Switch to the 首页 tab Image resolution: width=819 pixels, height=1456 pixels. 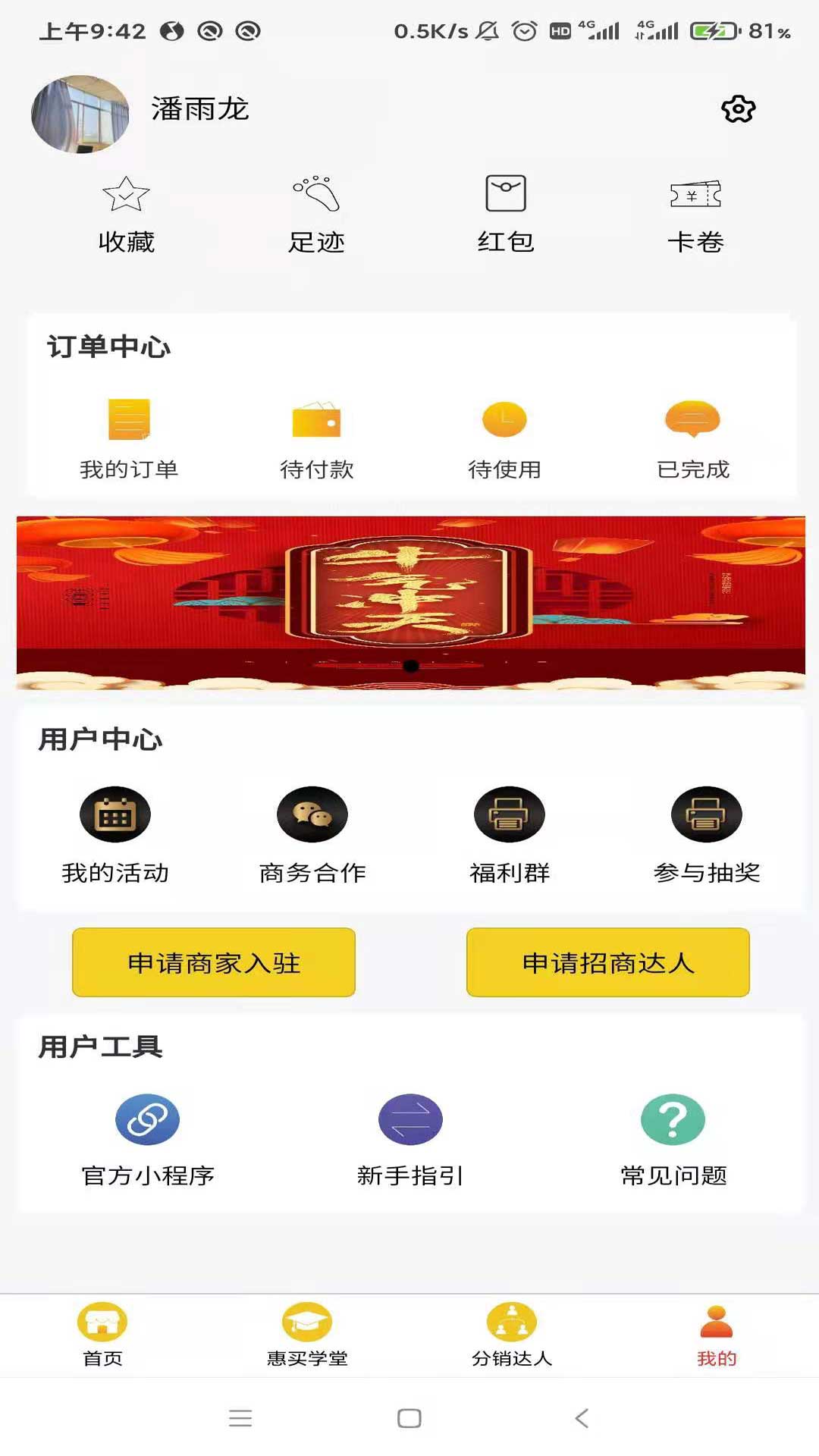102,1335
